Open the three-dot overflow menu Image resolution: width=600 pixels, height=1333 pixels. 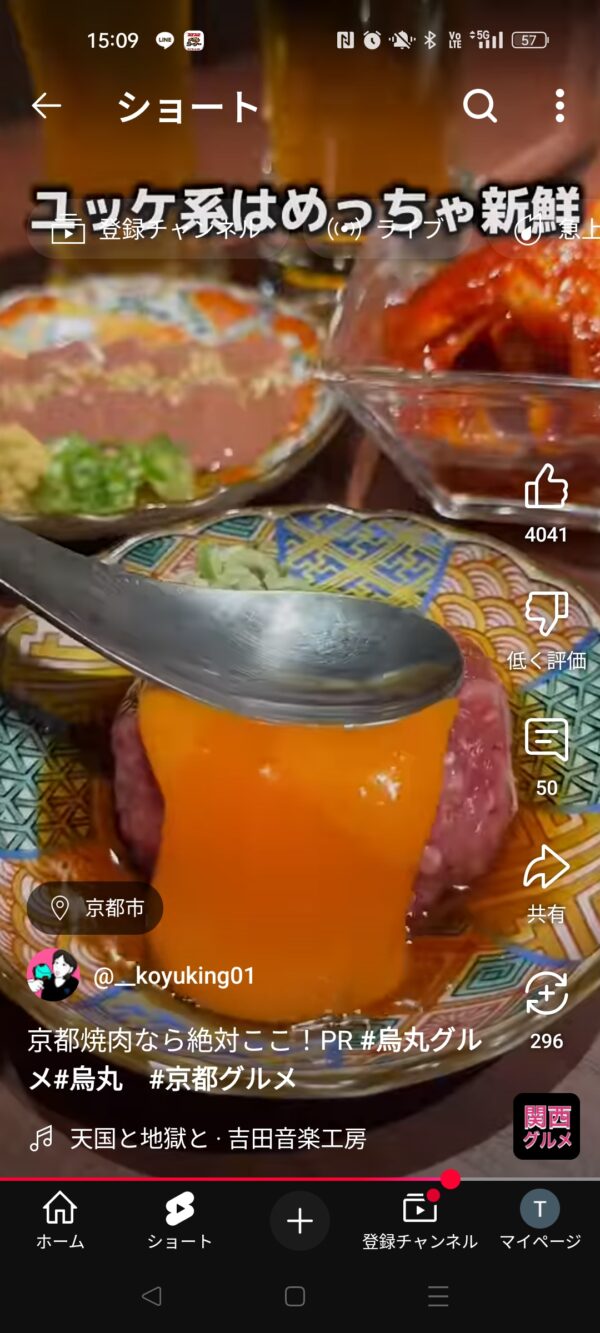[559, 106]
